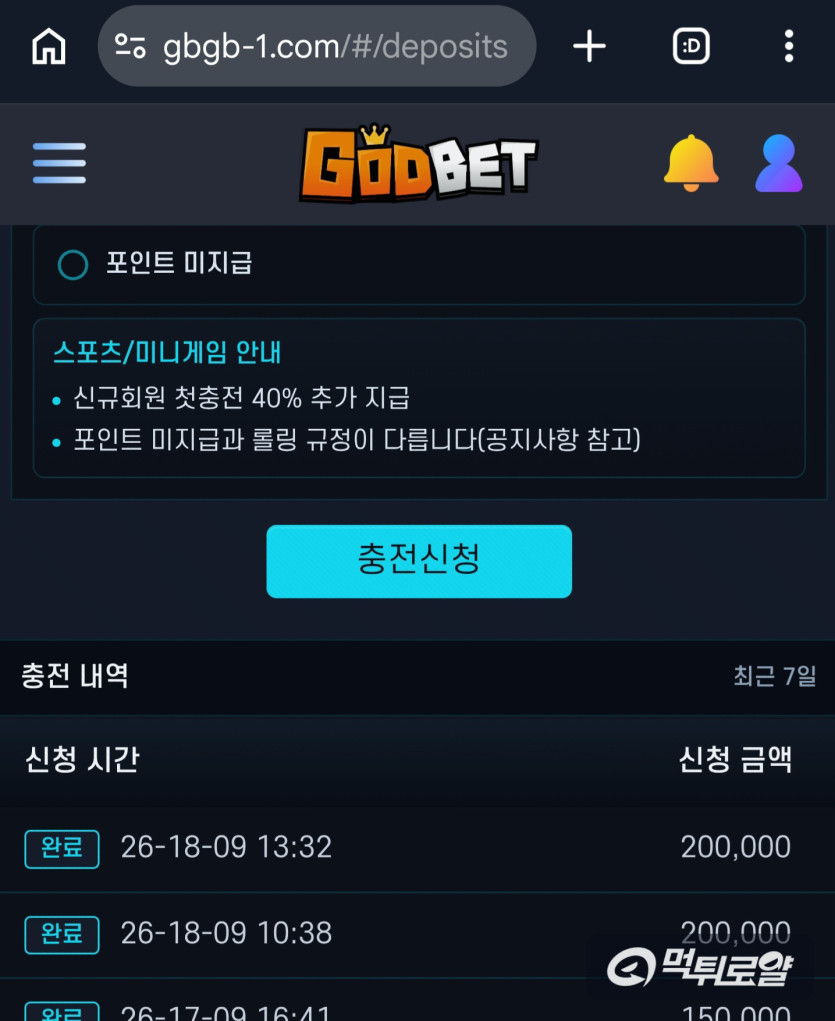Open the user profile icon
Viewport: 835px width, 1021px height.
click(x=779, y=163)
